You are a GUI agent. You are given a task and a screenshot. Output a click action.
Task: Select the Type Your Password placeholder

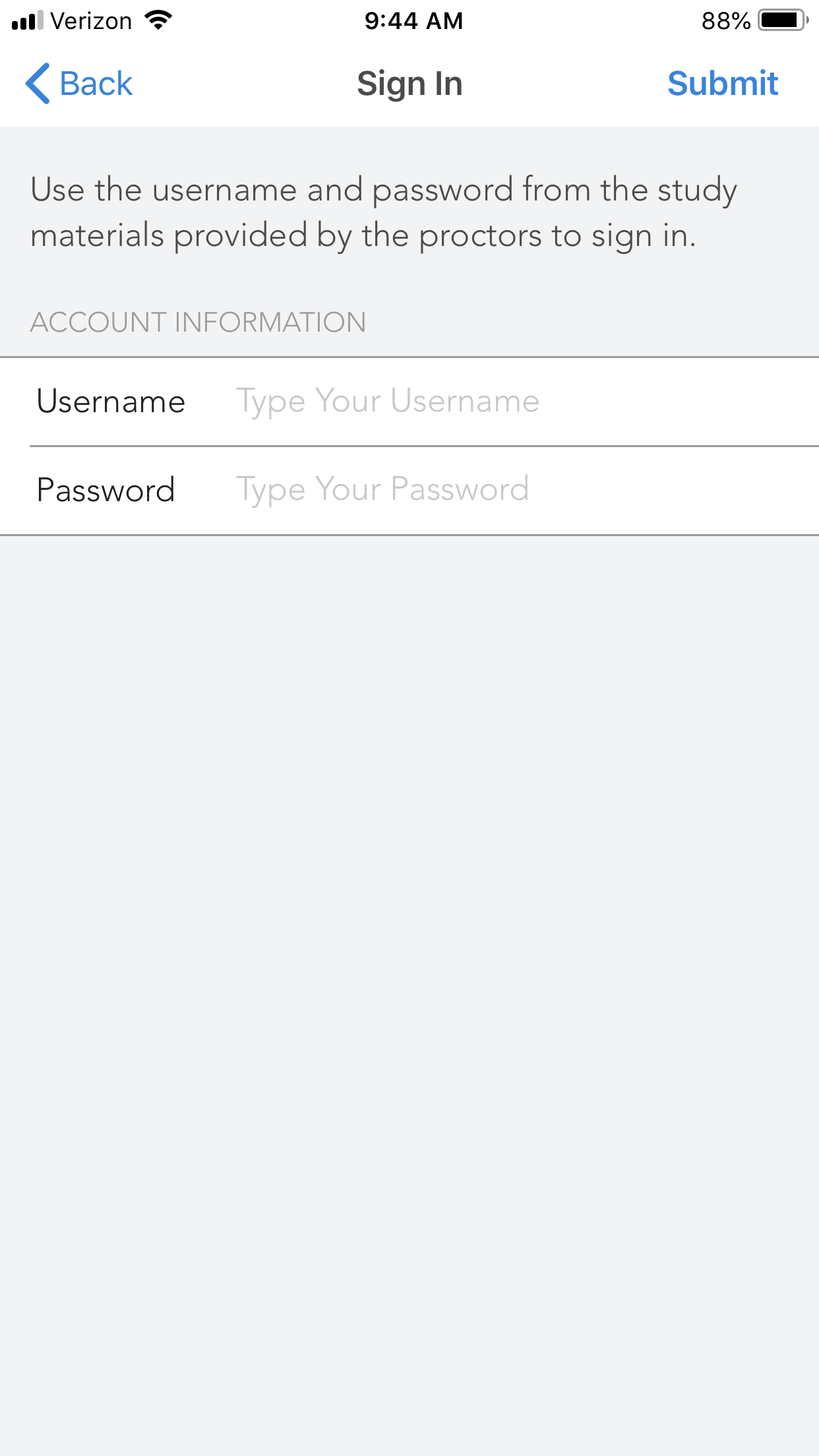pyautogui.click(x=384, y=489)
